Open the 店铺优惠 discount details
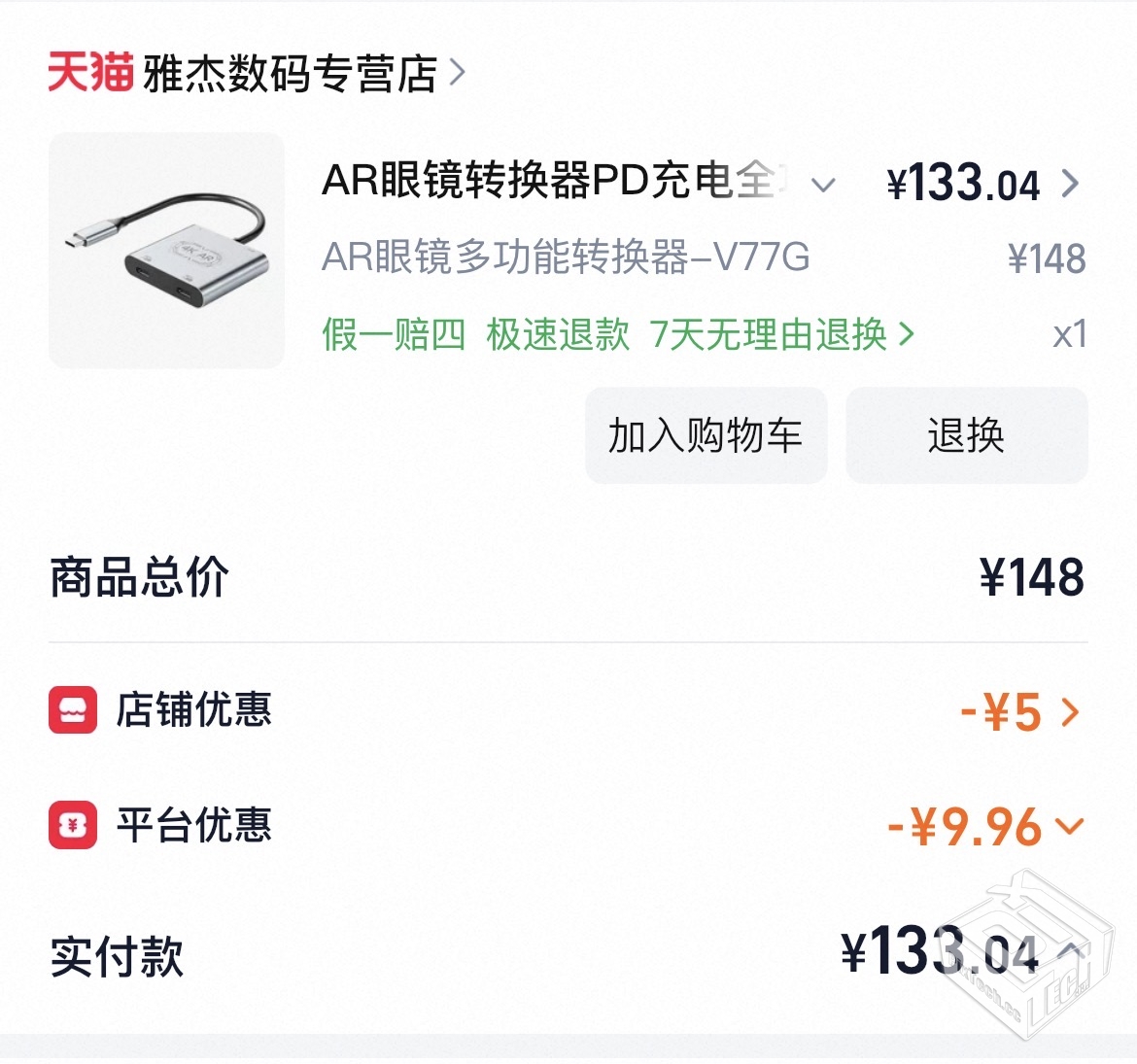Screen dimensions: 1137x1064 coord(1020,712)
